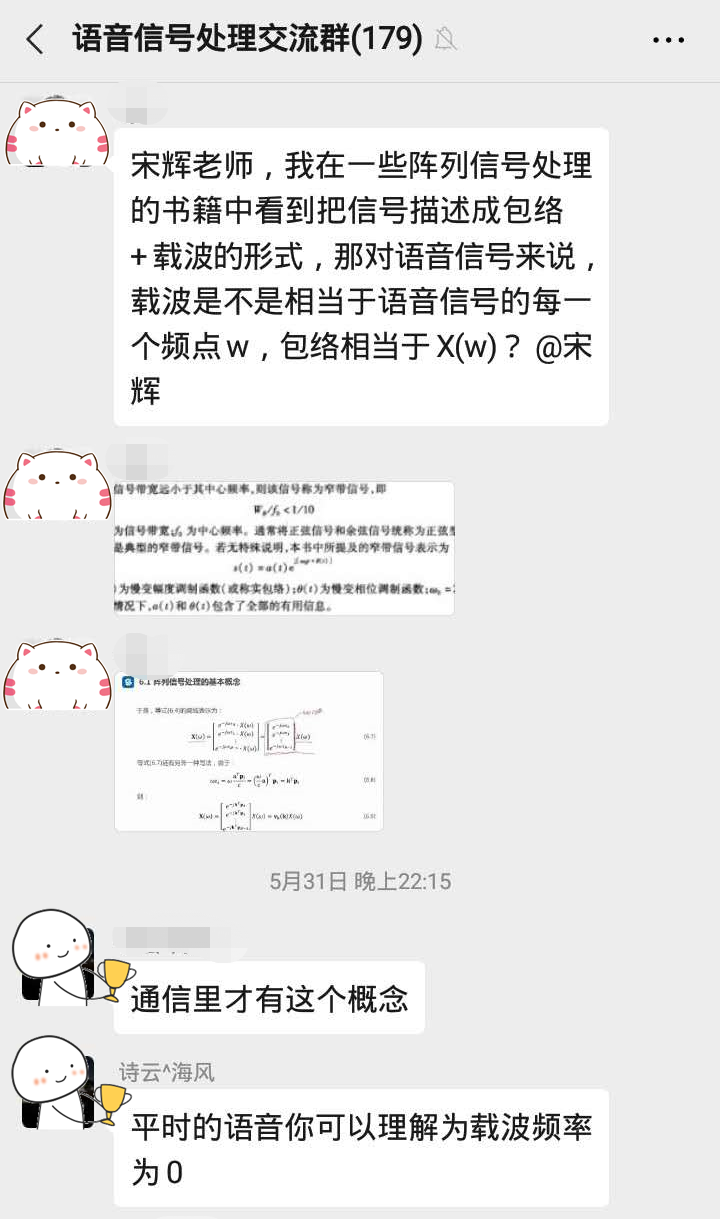
Task: Open the three-dot chat options menu
Action: pos(668,40)
